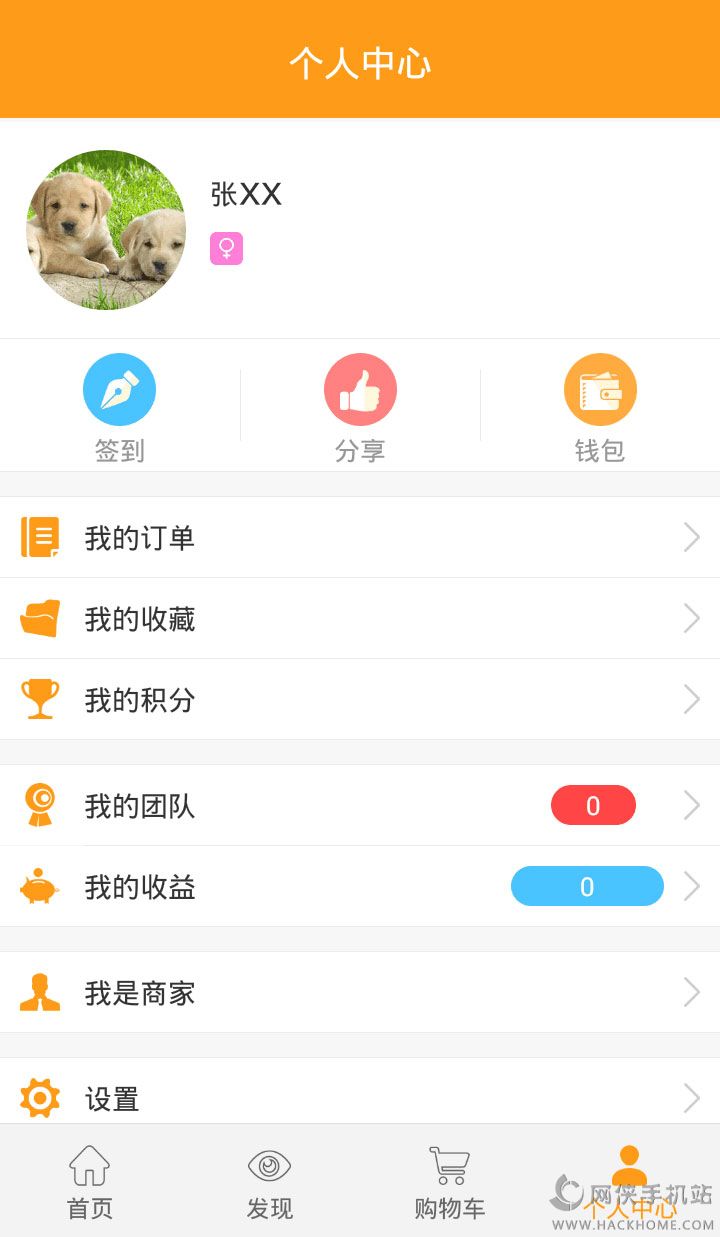Viewport: 720px width, 1237px height.
Task: Switch to the 发现 tab
Action: pyautogui.click(x=269, y=1182)
